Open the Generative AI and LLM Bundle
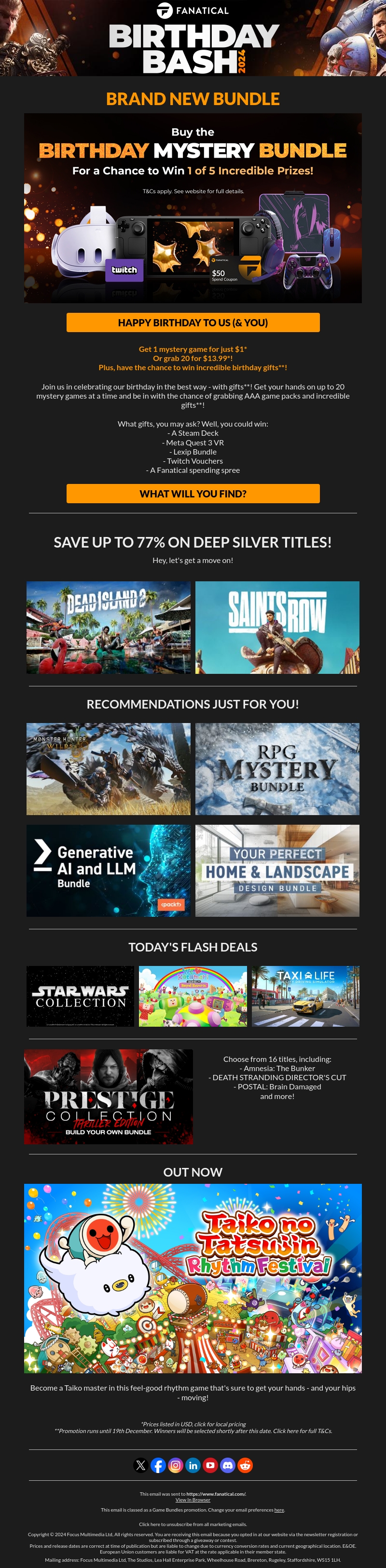This screenshot has height=1568, width=386. (109, 871)
